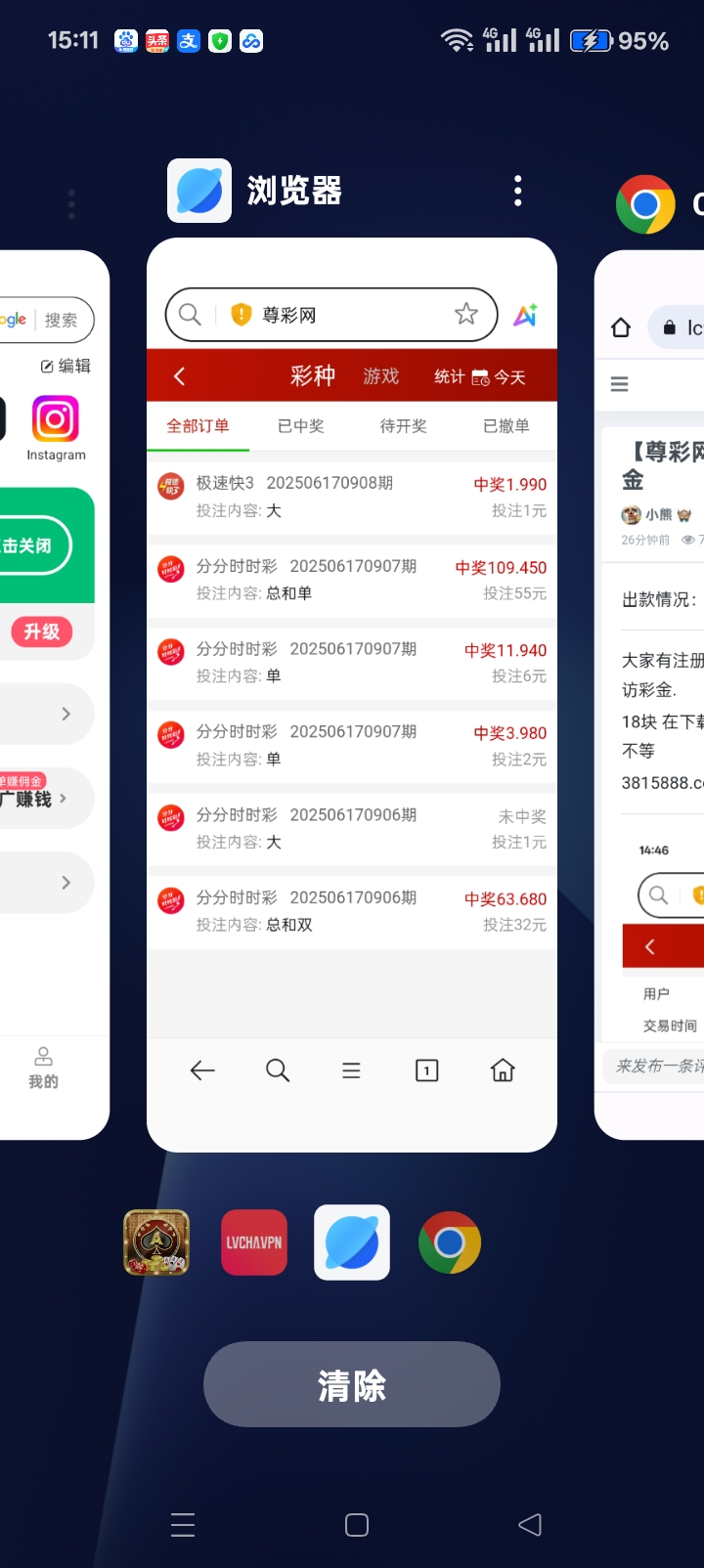Open the 浏览器 app preview card
The image size is (704, 1568).
351,694
